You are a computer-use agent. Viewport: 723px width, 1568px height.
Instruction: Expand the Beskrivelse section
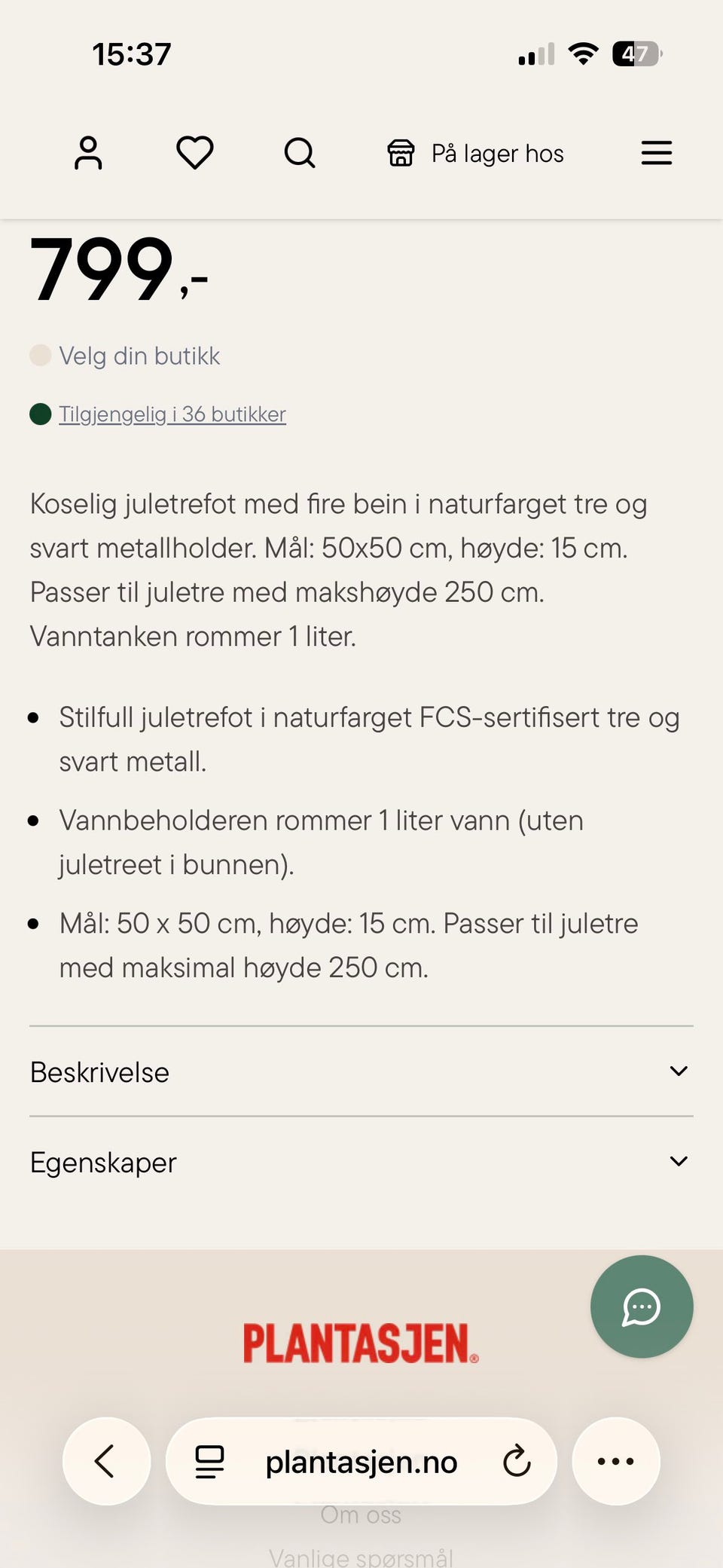(361, 1071)
